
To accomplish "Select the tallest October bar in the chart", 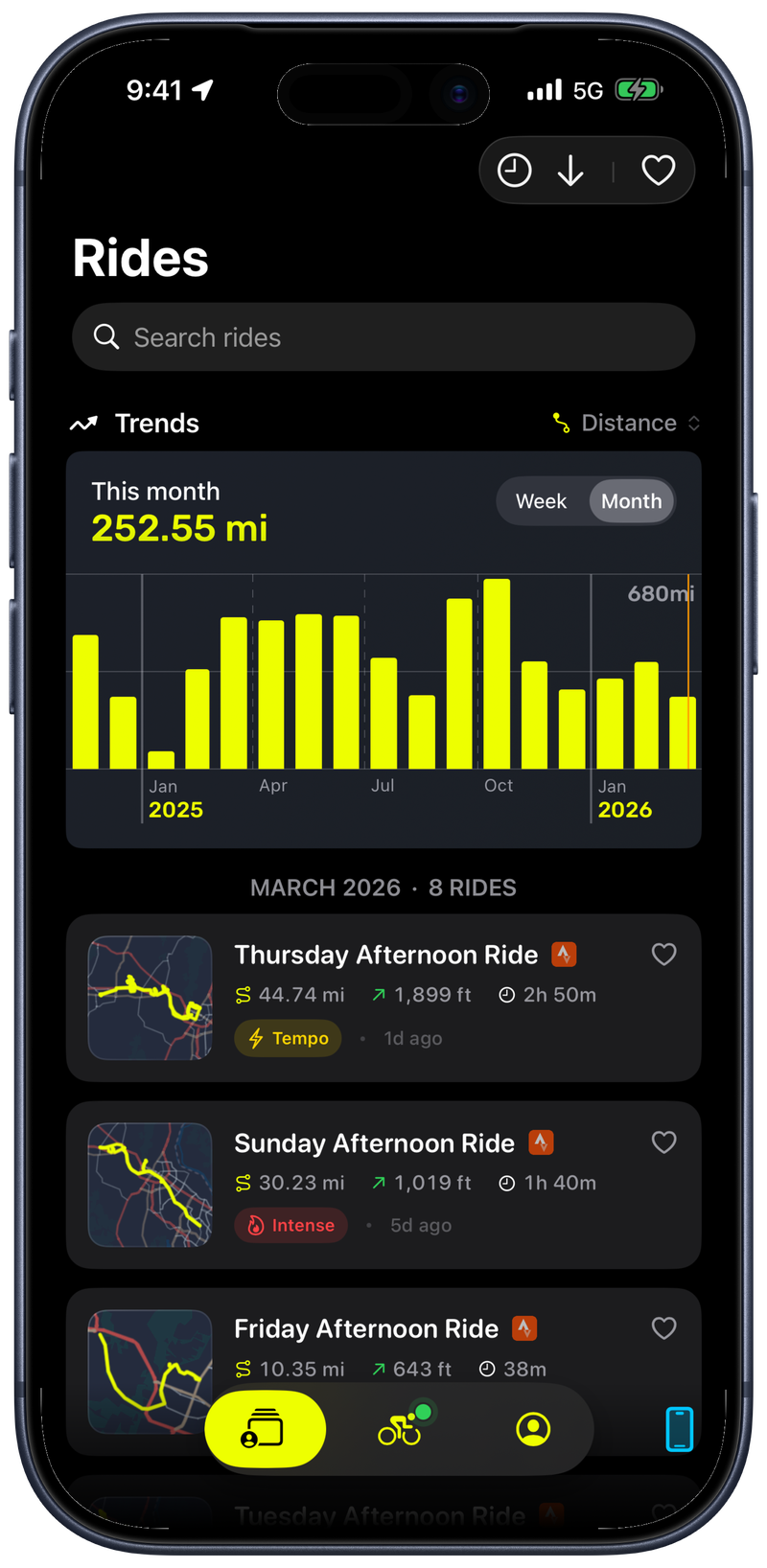I will pyautogui.click(x=498, y=671).
